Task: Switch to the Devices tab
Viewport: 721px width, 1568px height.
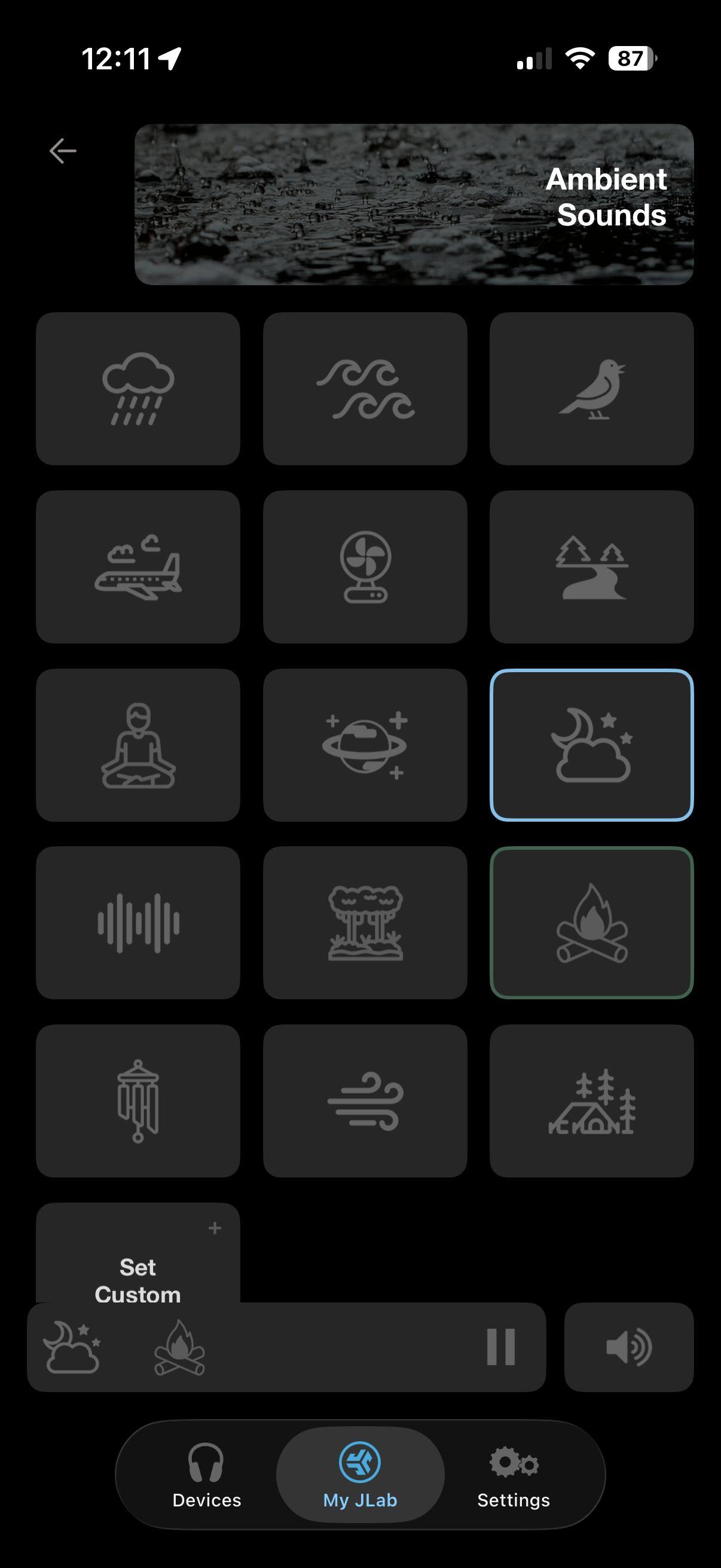Action: 206,1475
